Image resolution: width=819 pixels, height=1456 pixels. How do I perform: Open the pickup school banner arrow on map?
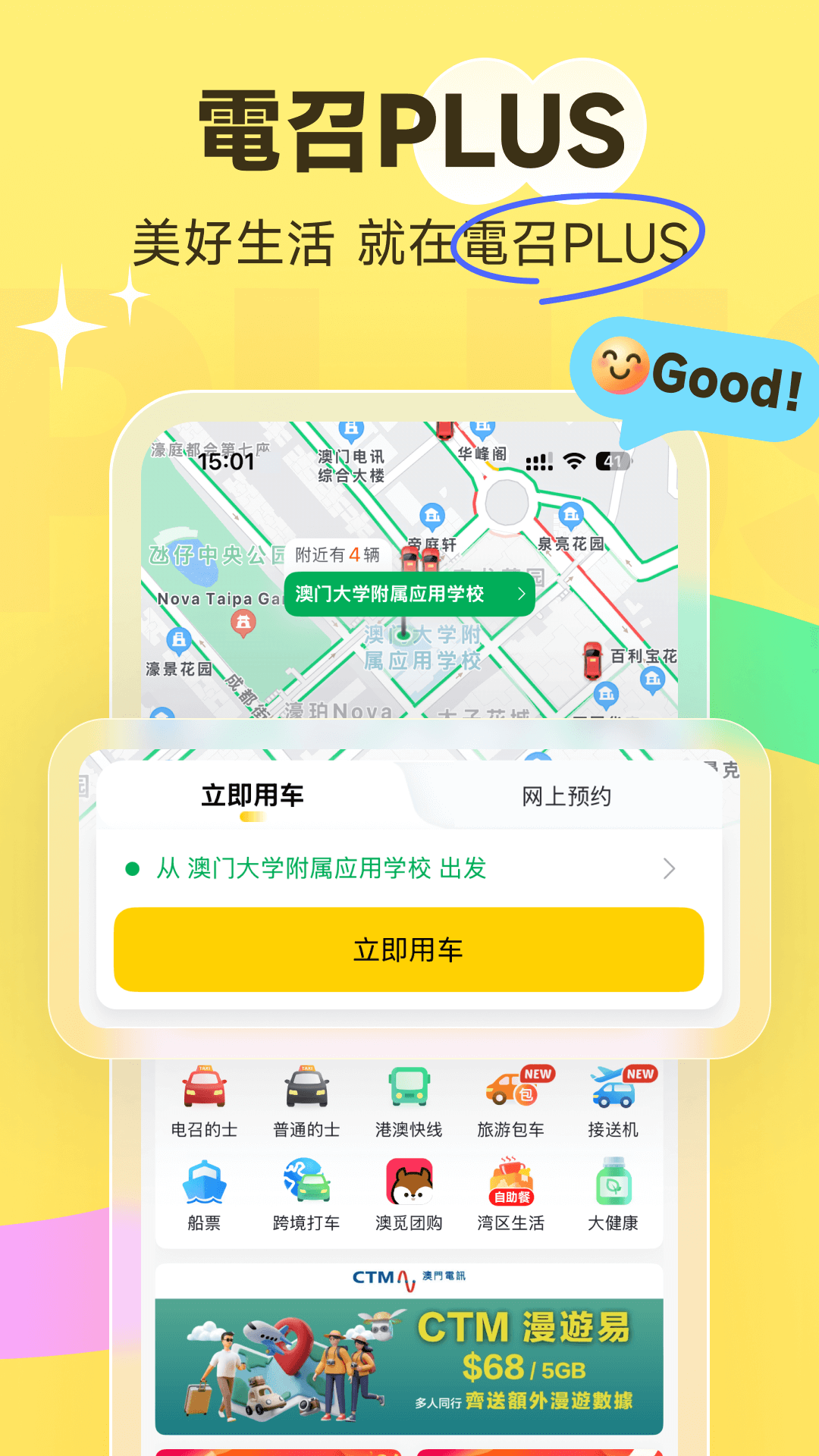(522, 595)
